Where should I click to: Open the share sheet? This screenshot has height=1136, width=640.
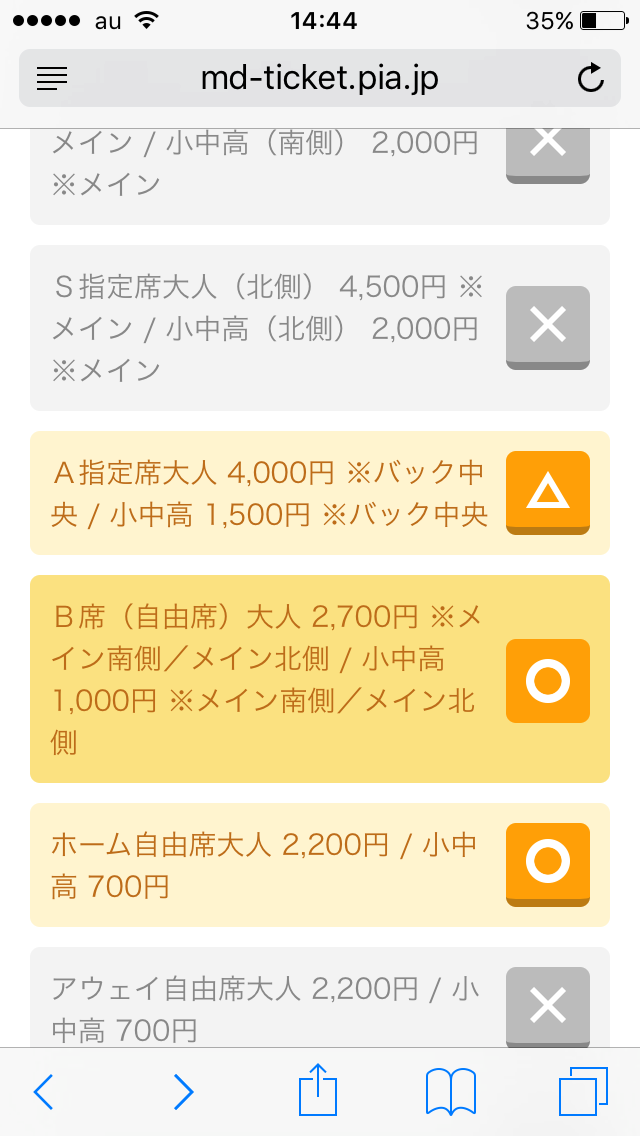click(x=317, y=1090)
